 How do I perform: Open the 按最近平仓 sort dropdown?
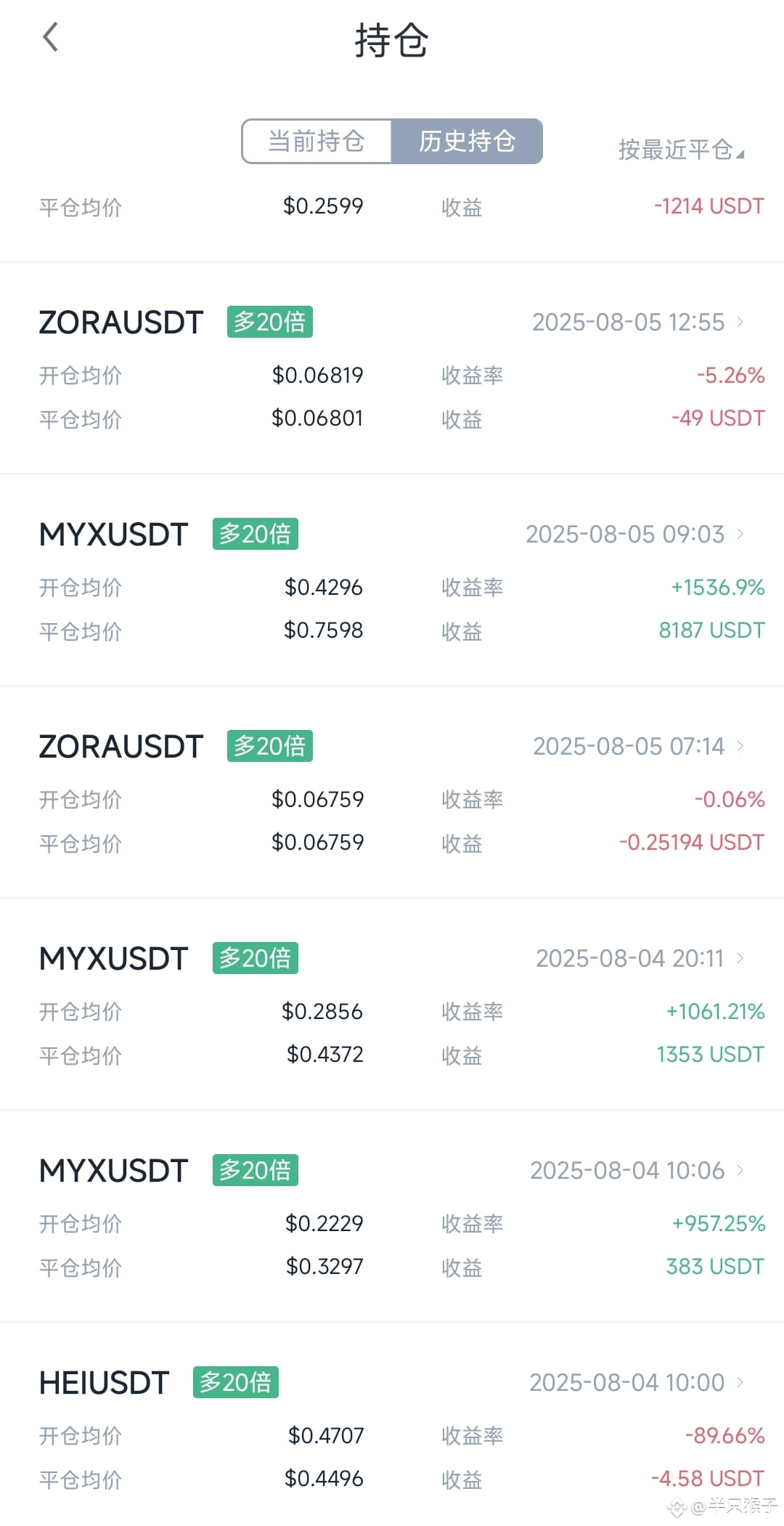pyautogui.click(x=681, y=150)
